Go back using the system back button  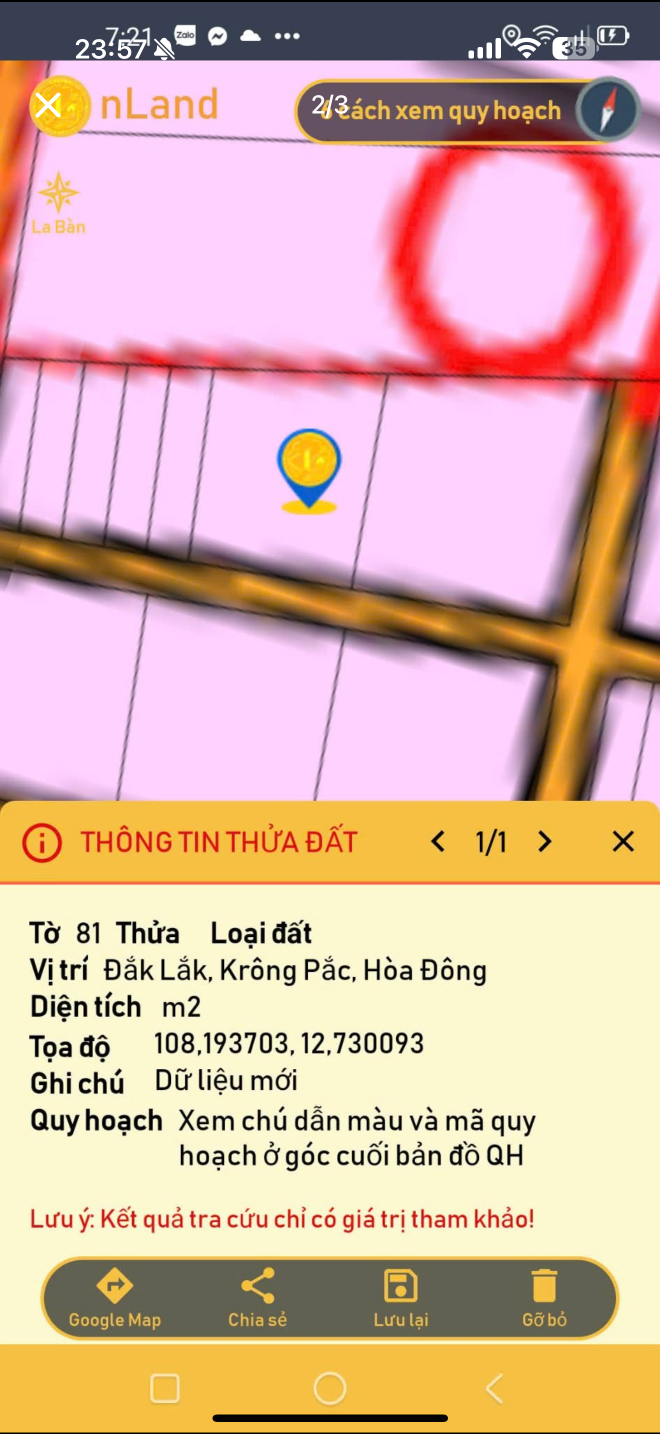tap(494, 1389)
